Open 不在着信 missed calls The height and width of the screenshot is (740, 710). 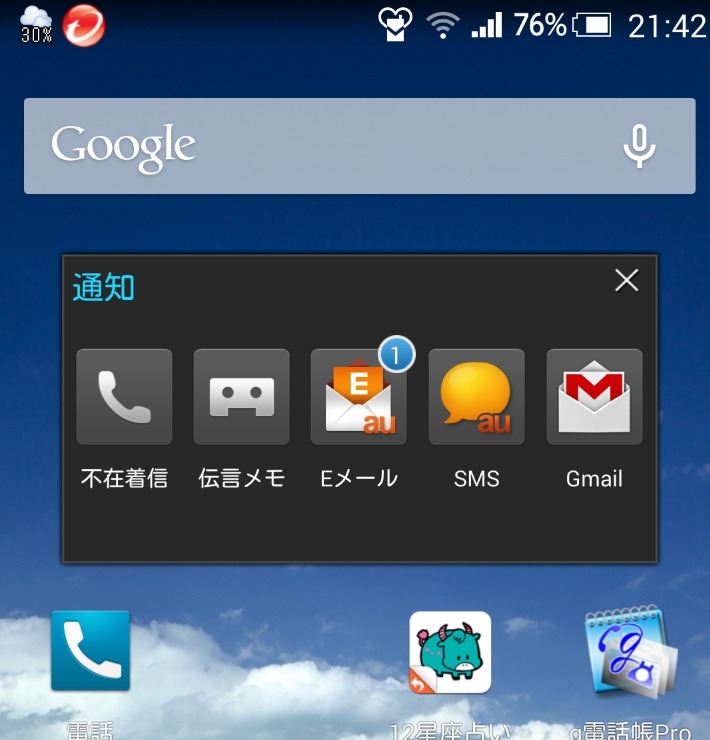[x=124, y=397]
